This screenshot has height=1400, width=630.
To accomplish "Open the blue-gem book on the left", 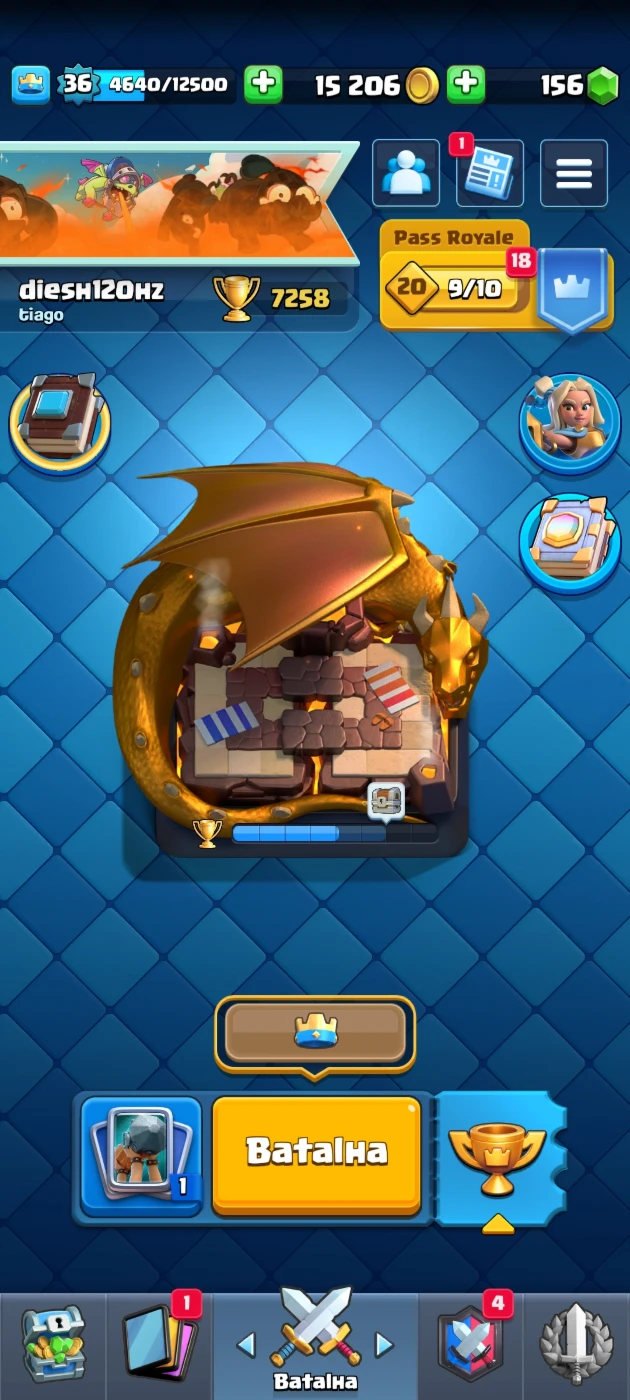I will tap(60, 422).
